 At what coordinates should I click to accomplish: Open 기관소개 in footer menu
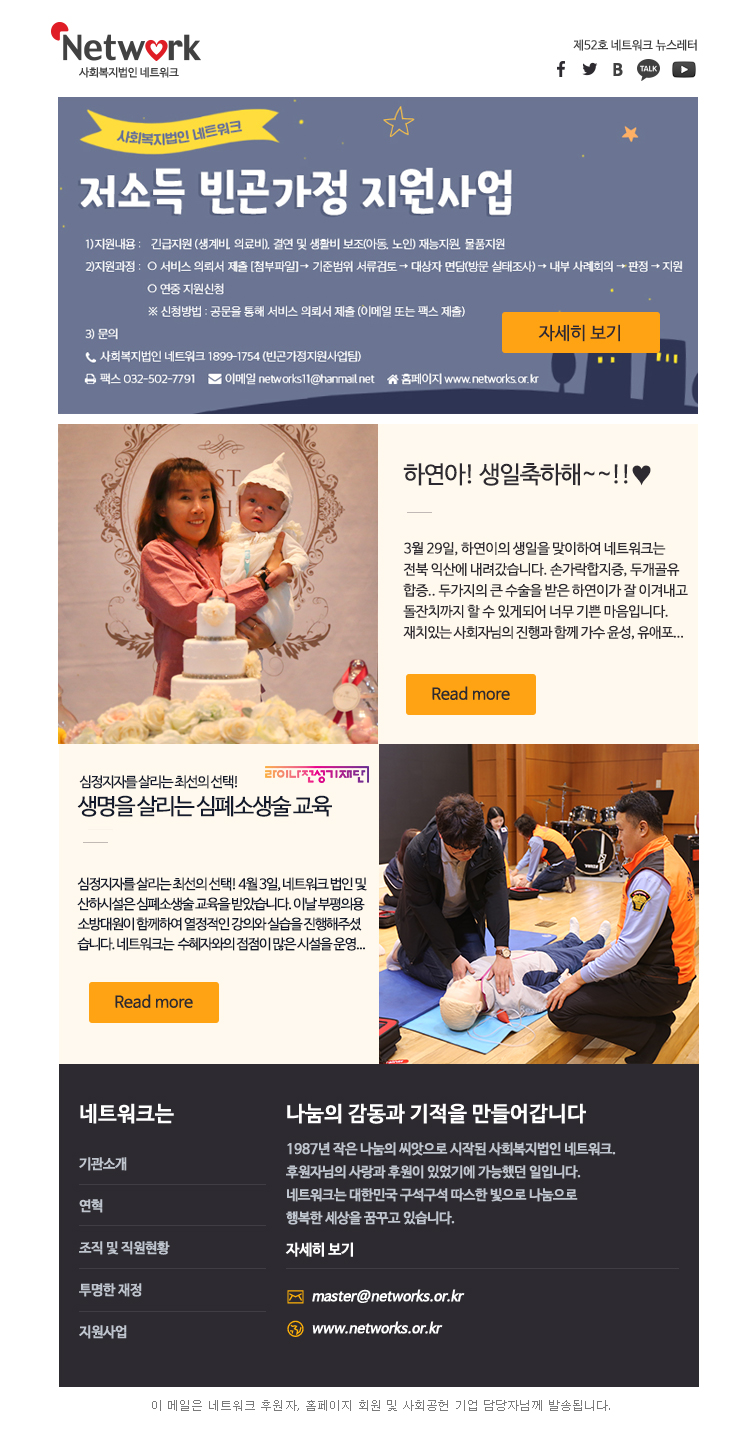point(103,1164)
